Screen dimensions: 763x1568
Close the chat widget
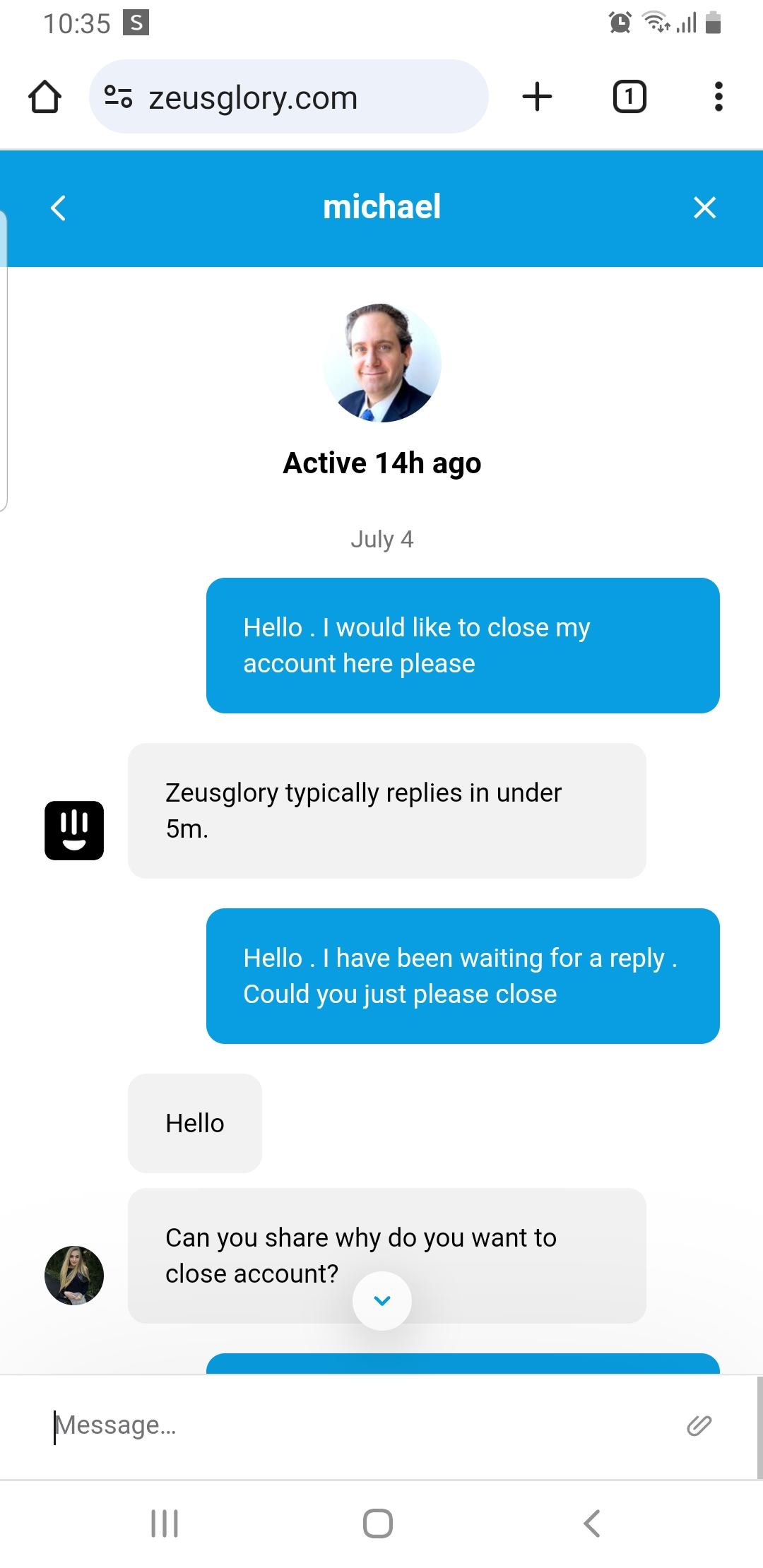pos(704,208)
